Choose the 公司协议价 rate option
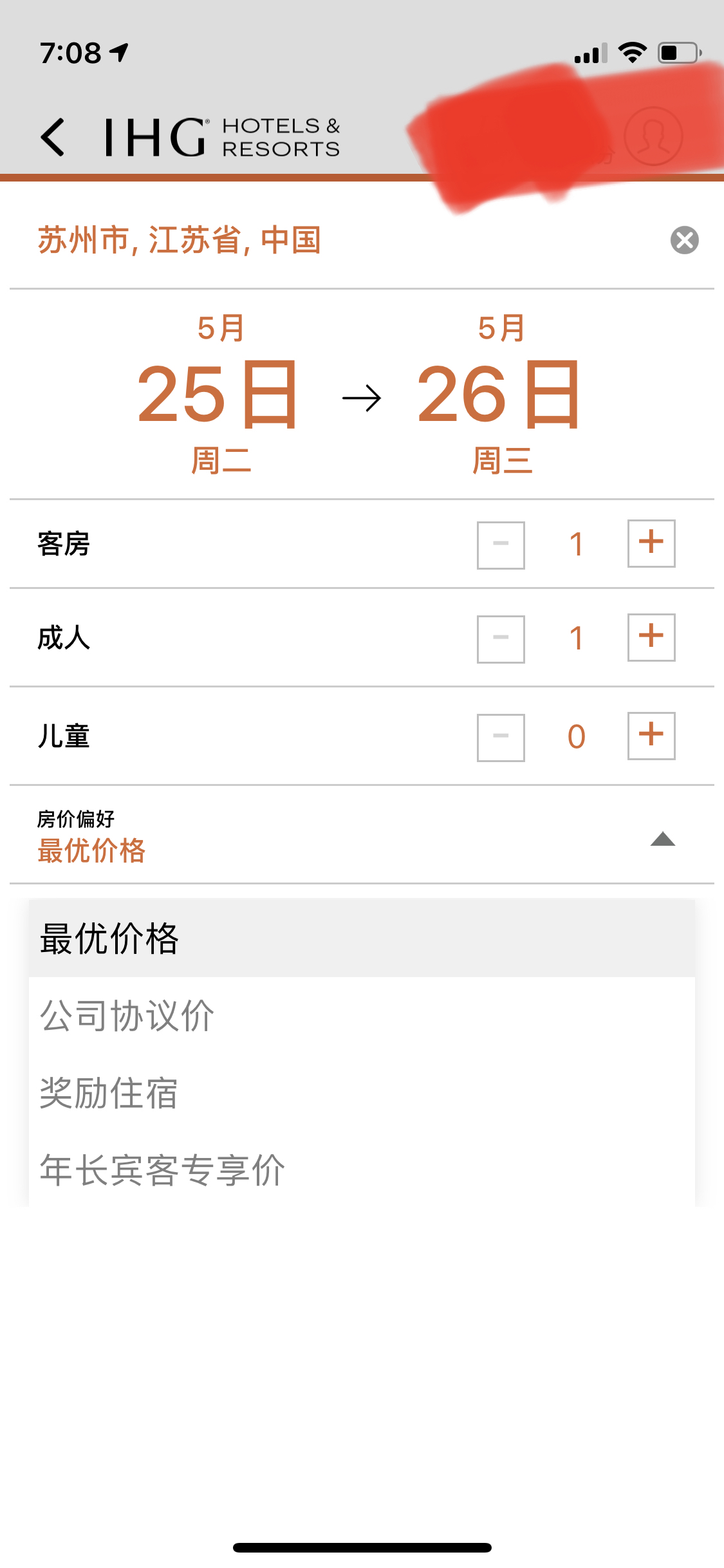Screen dimensions: 724x1568 tap(362, 1015)
